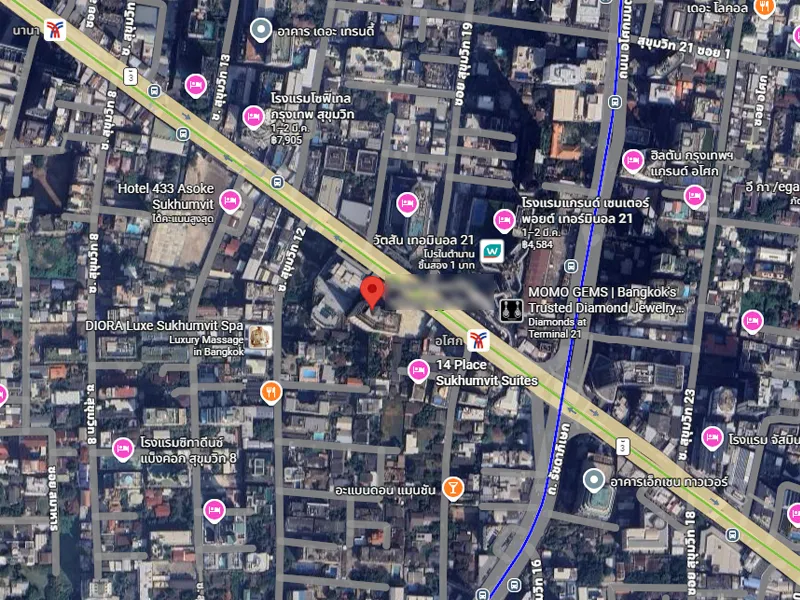Select Grande Centre Point Terminal 21 hotel pin
800x600 pixels.
point(504,220)
